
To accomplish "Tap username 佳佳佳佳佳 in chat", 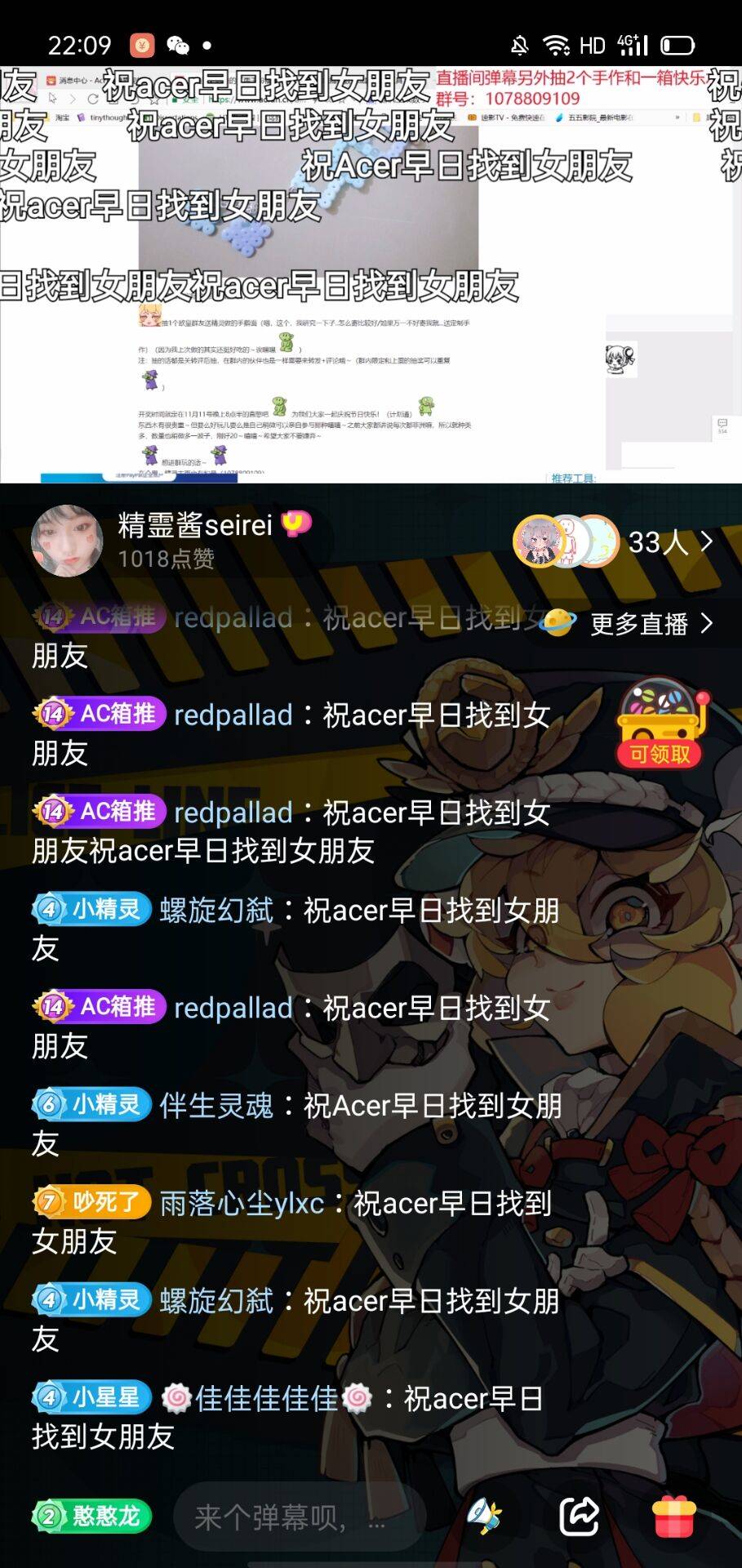I will (x=266, y=1398).
